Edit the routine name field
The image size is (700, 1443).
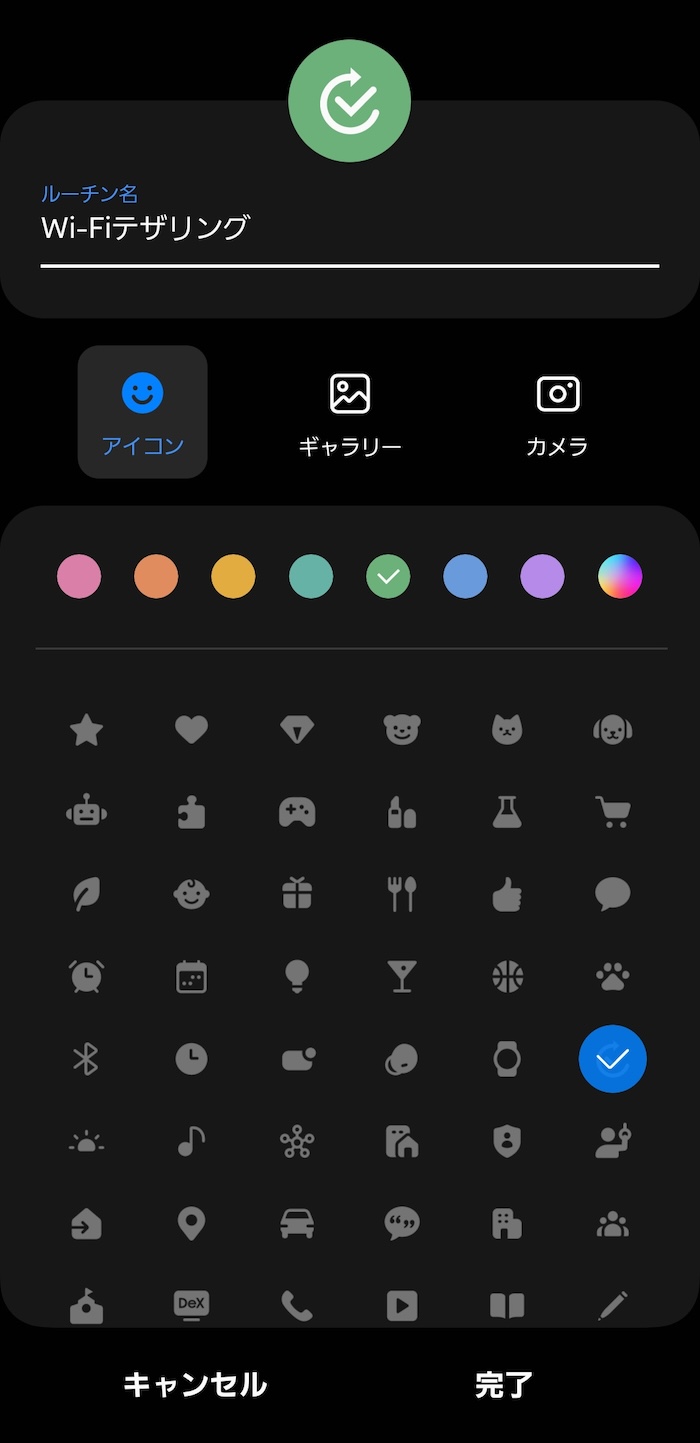point(349,229)
